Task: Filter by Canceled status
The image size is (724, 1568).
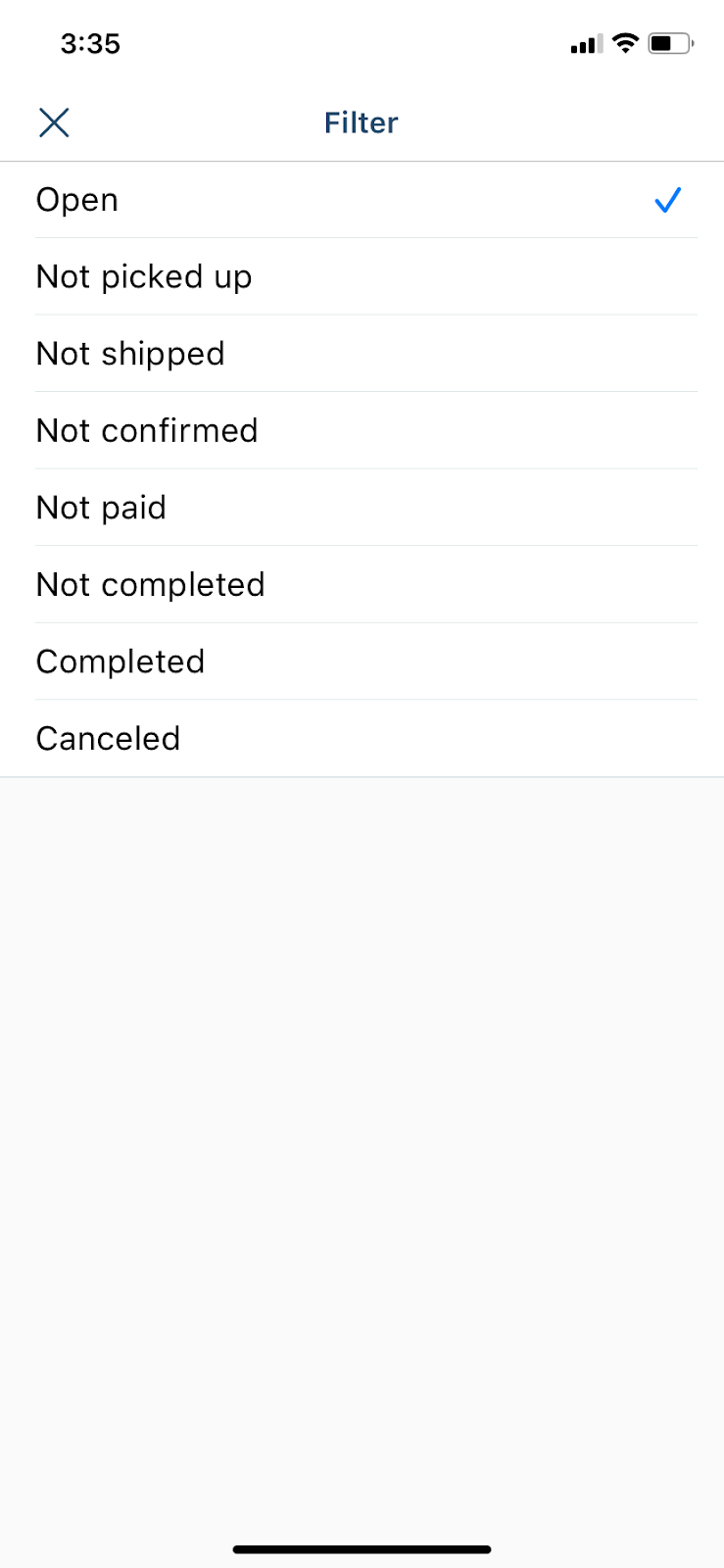Action: [362, 738]
